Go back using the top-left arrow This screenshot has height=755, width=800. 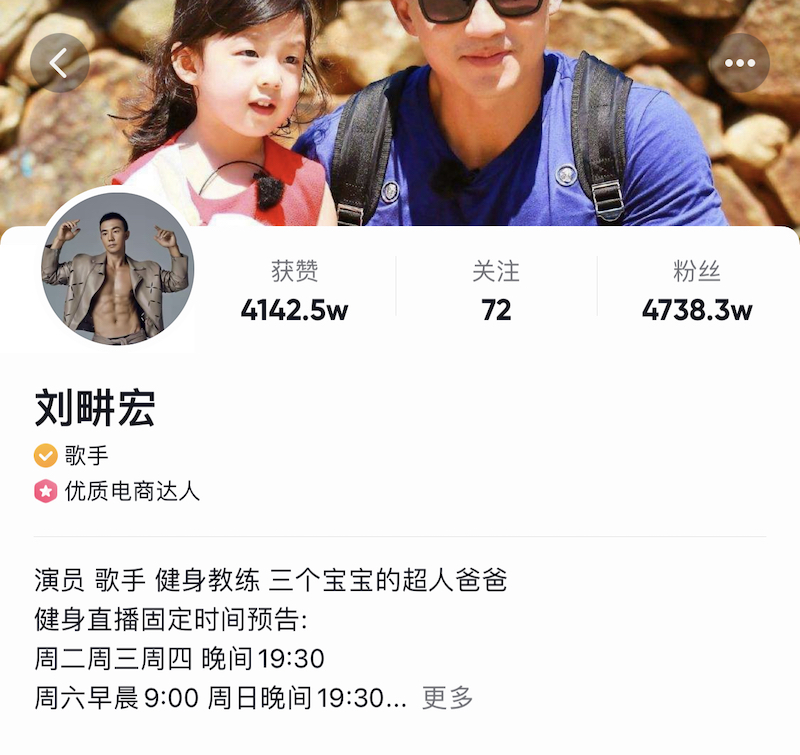coord(60,63)
